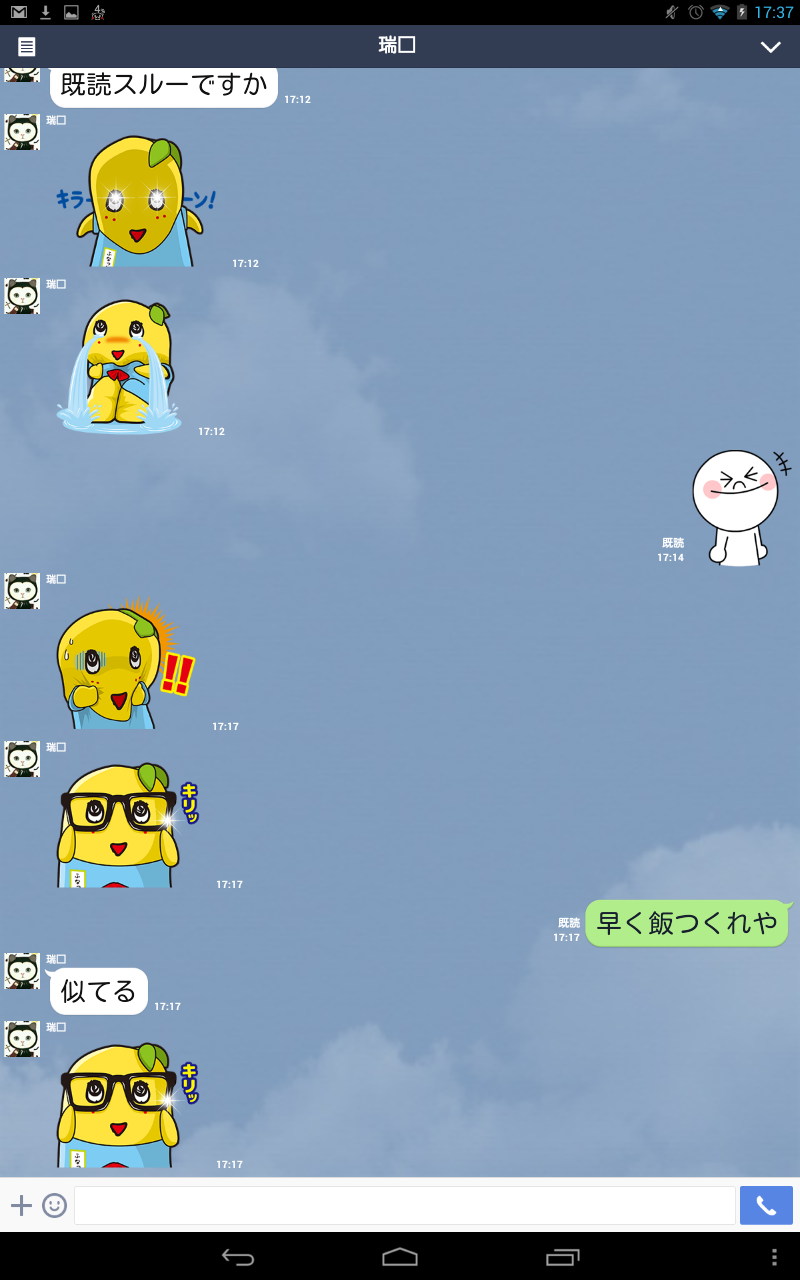Open the sticker and emoji picker
The image size is (800, 1280).
pyautogui.click(x=55, y=1205)
